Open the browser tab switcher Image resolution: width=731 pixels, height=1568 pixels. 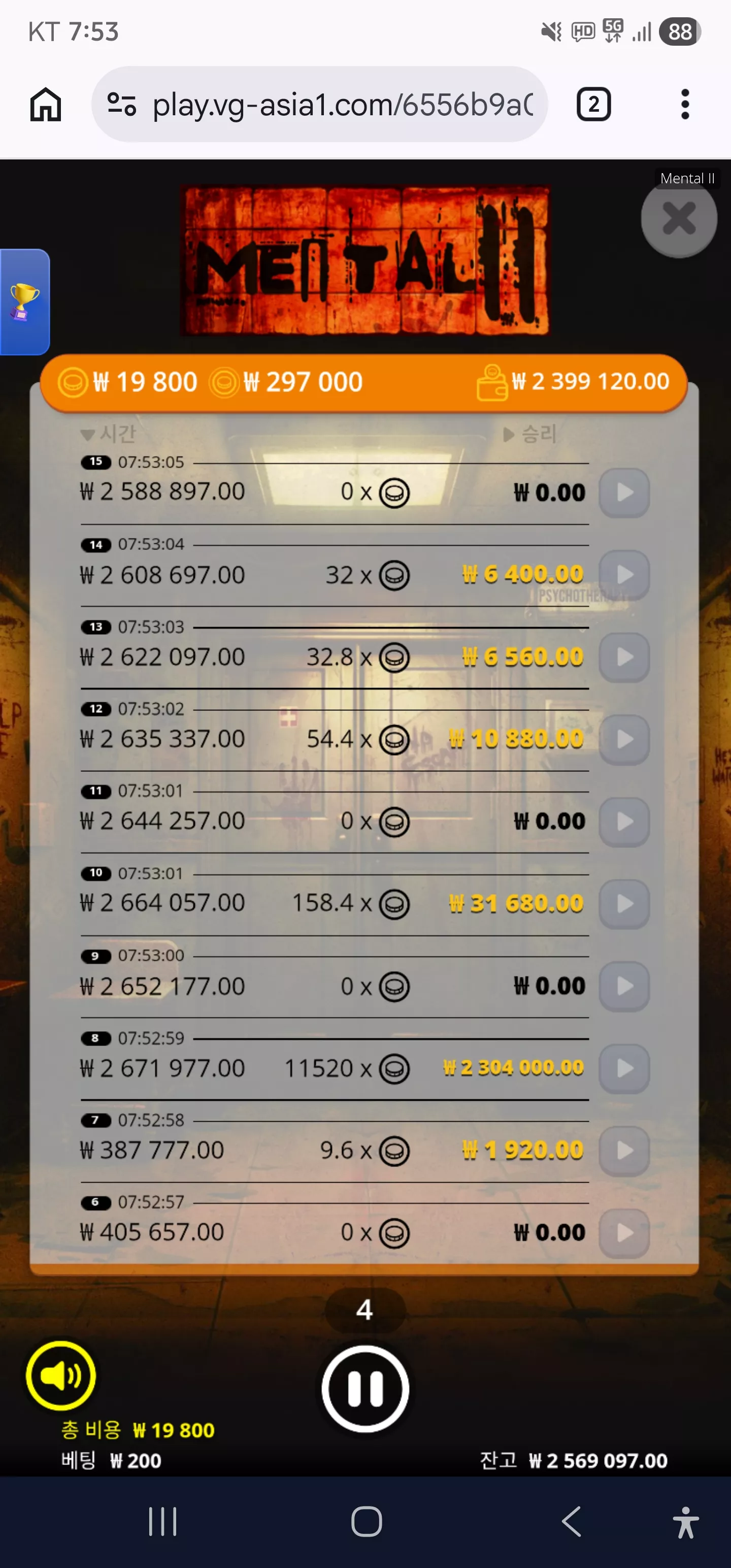pyautogui.click(x=593, y=104)
